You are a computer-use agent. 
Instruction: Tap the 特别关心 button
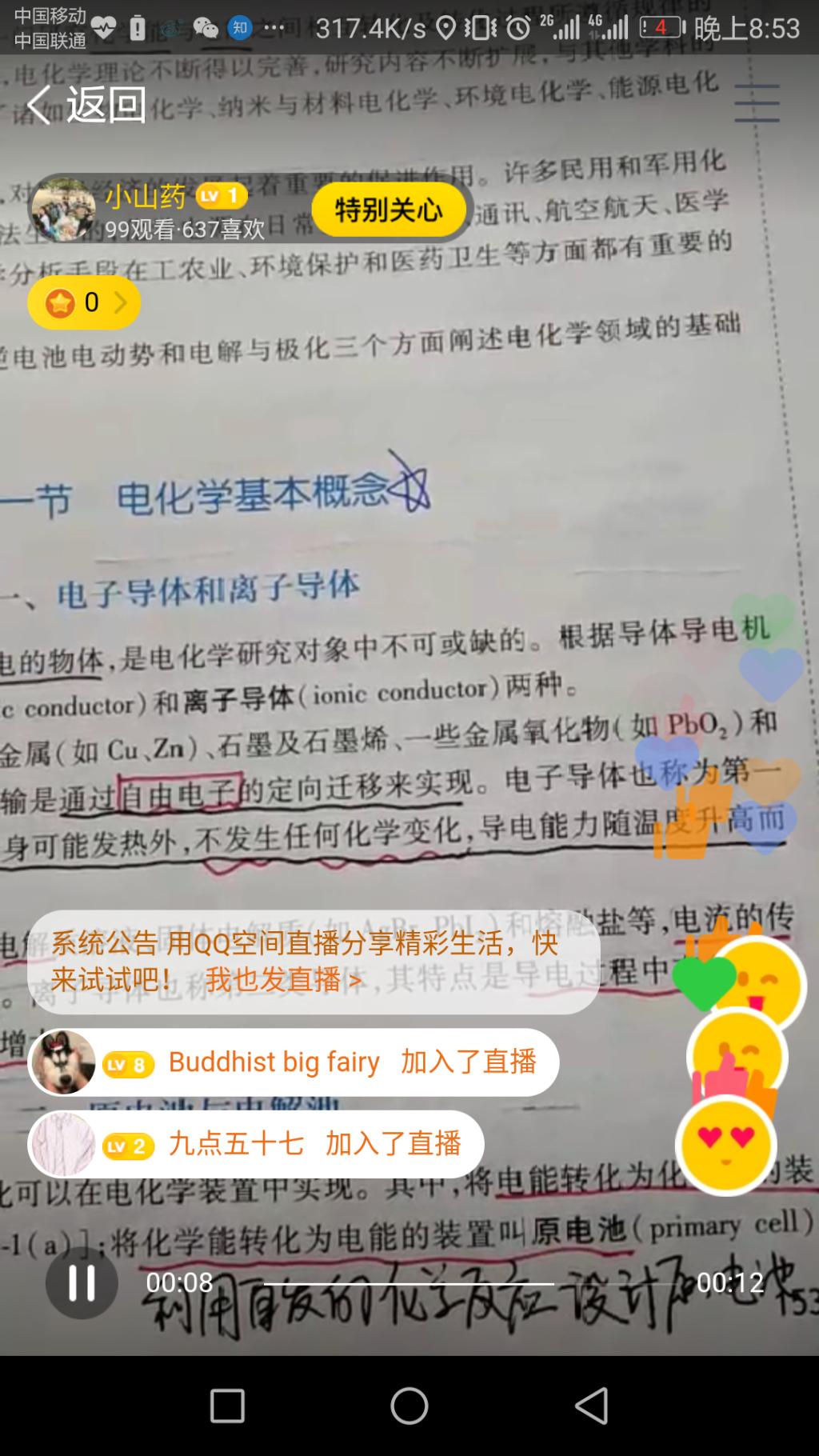pos(389,210)
